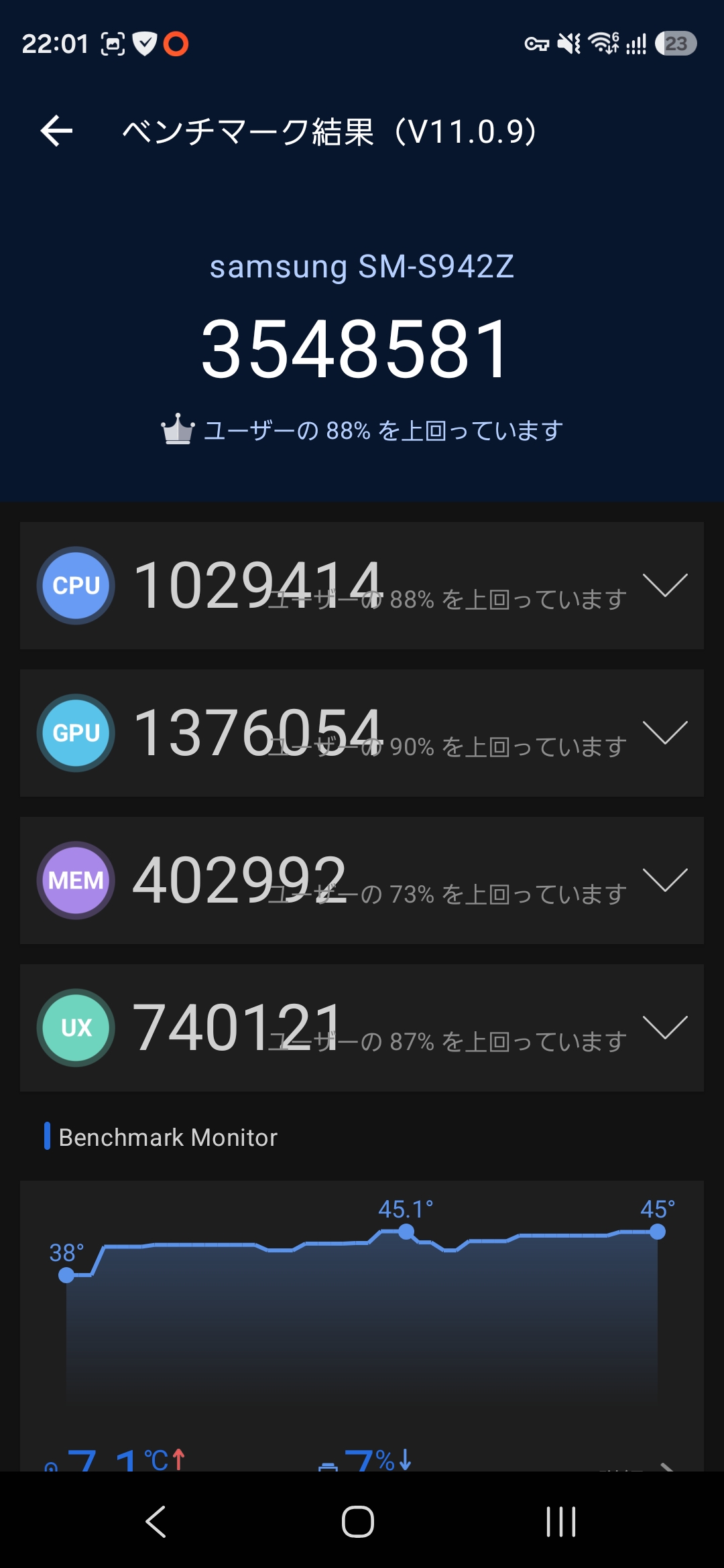Image resolution: width=724 pixels, height=1568 pixels.
Task: Expand the CPU score details
Action: click(x=664, y=586)
